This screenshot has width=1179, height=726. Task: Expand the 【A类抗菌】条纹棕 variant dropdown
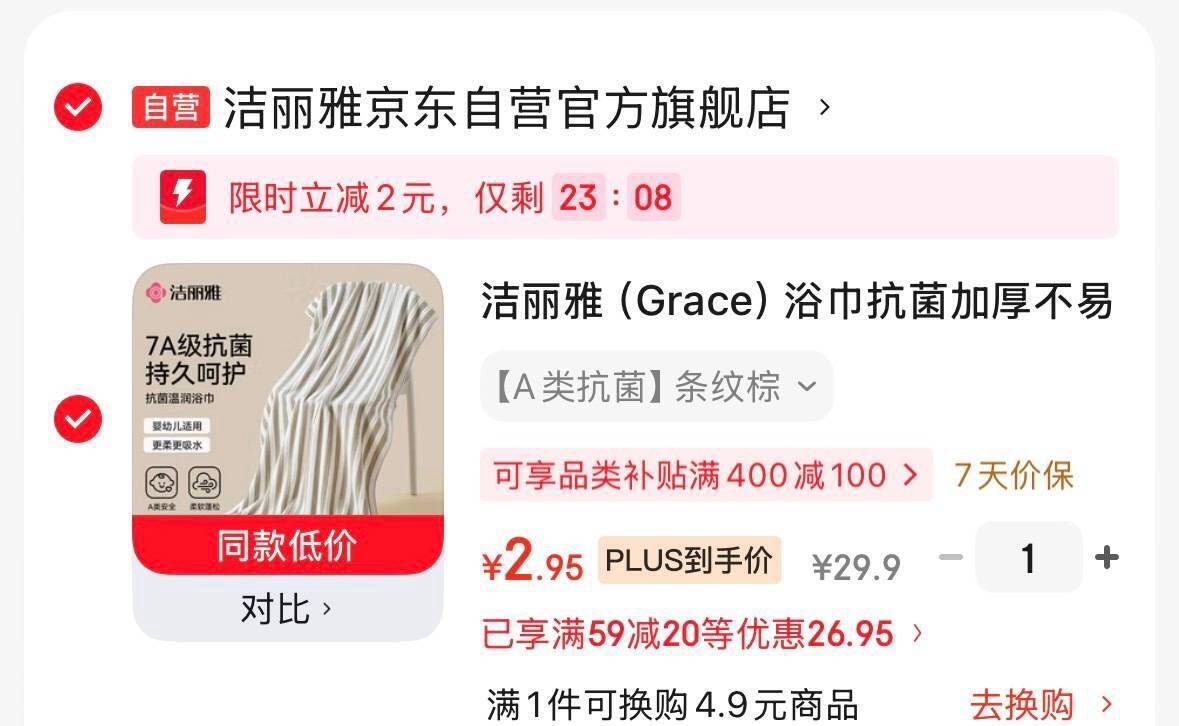click(656, 386)
